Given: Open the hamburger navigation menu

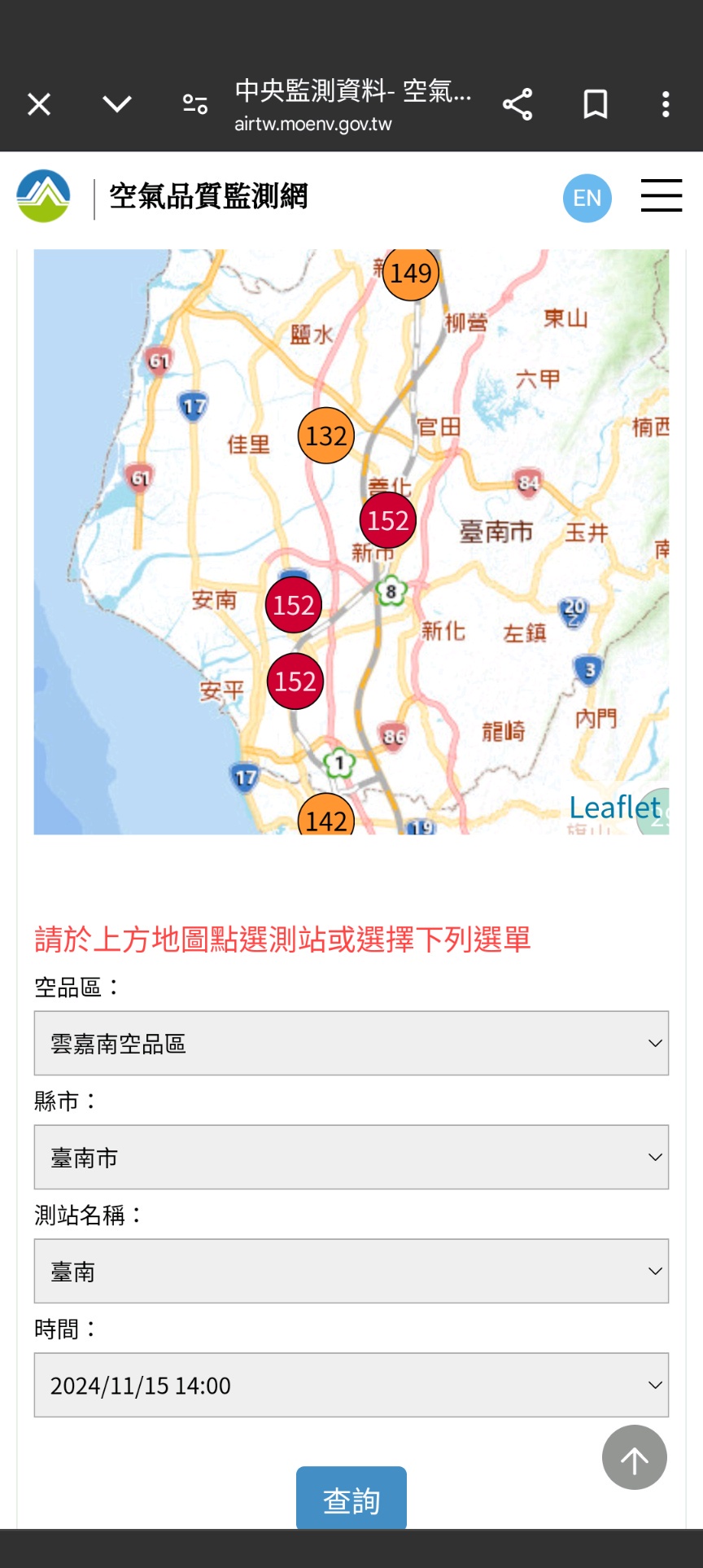Looking at the screenshot, I should (661, 196).
